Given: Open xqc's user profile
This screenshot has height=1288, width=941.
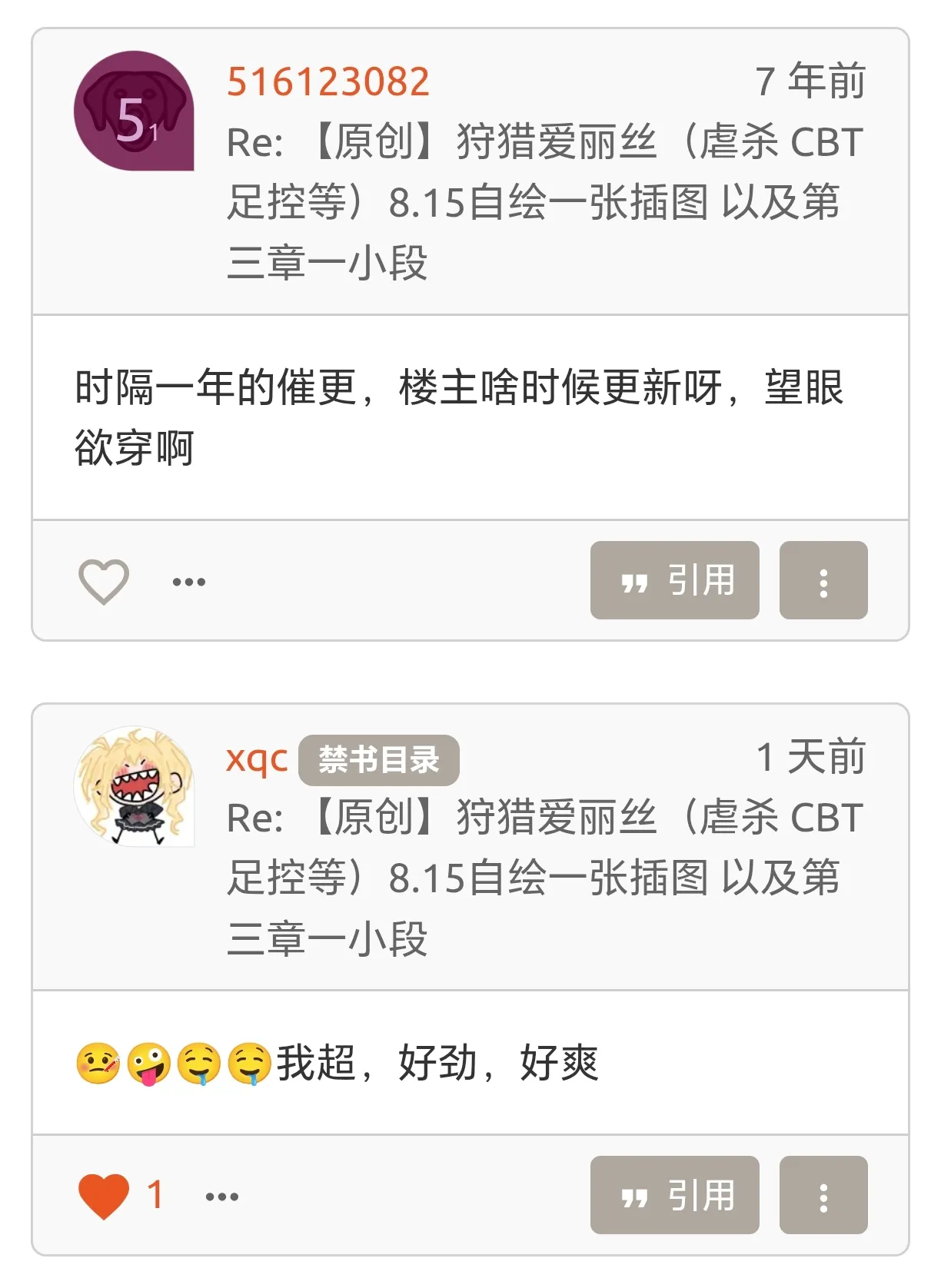Looking at the screenshot, I should [257, 759].
